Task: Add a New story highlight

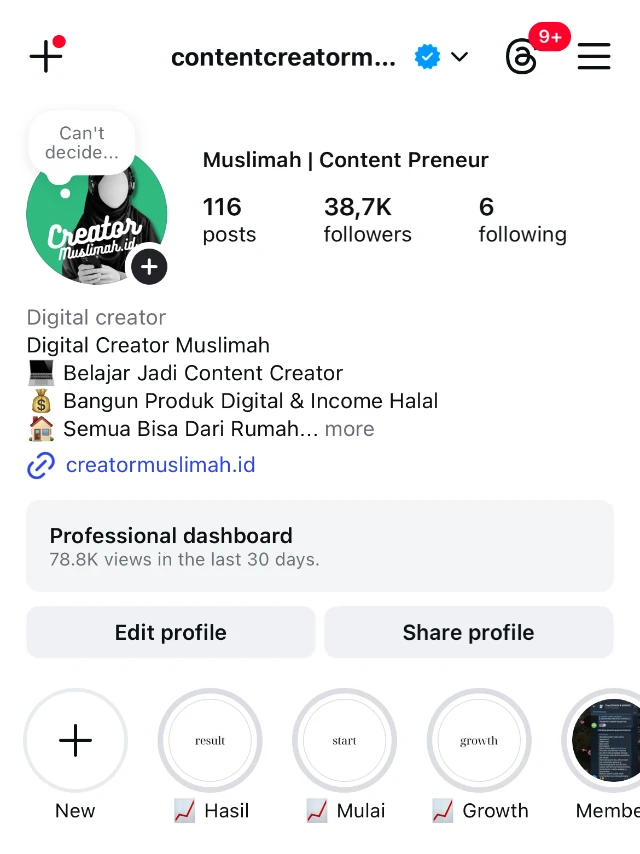Action: [75, 741]
